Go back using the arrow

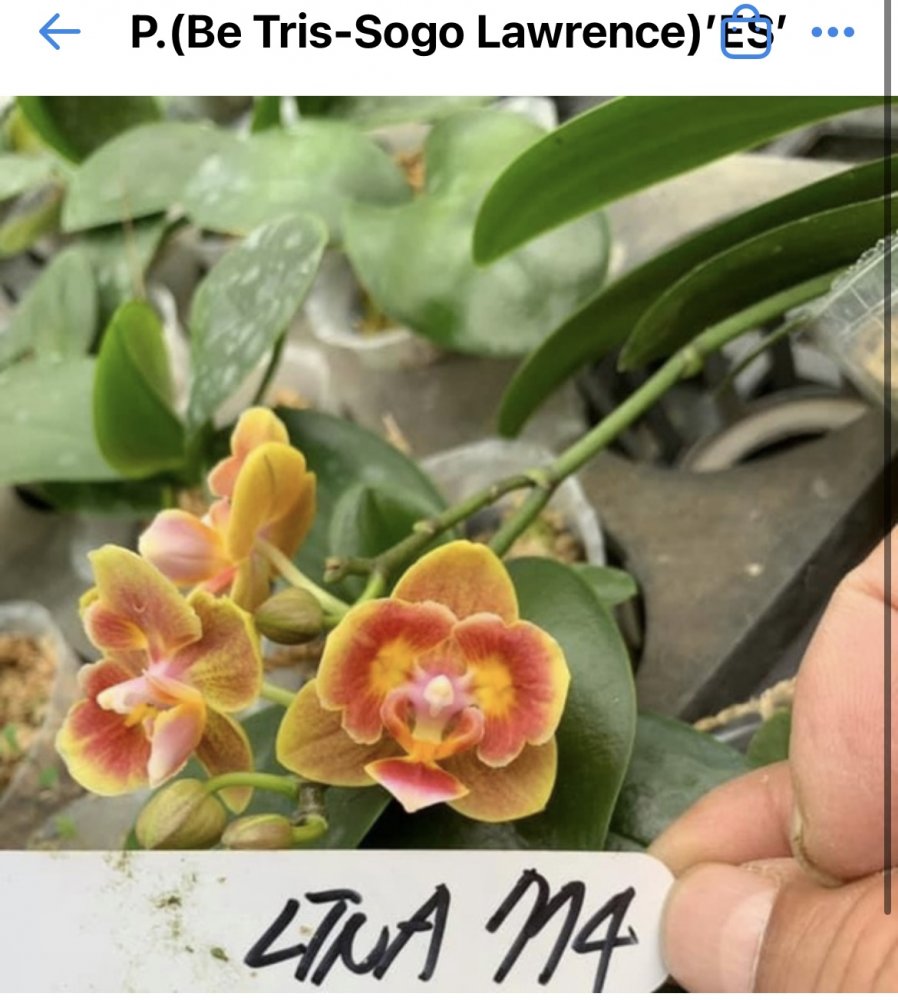(59, 33)
